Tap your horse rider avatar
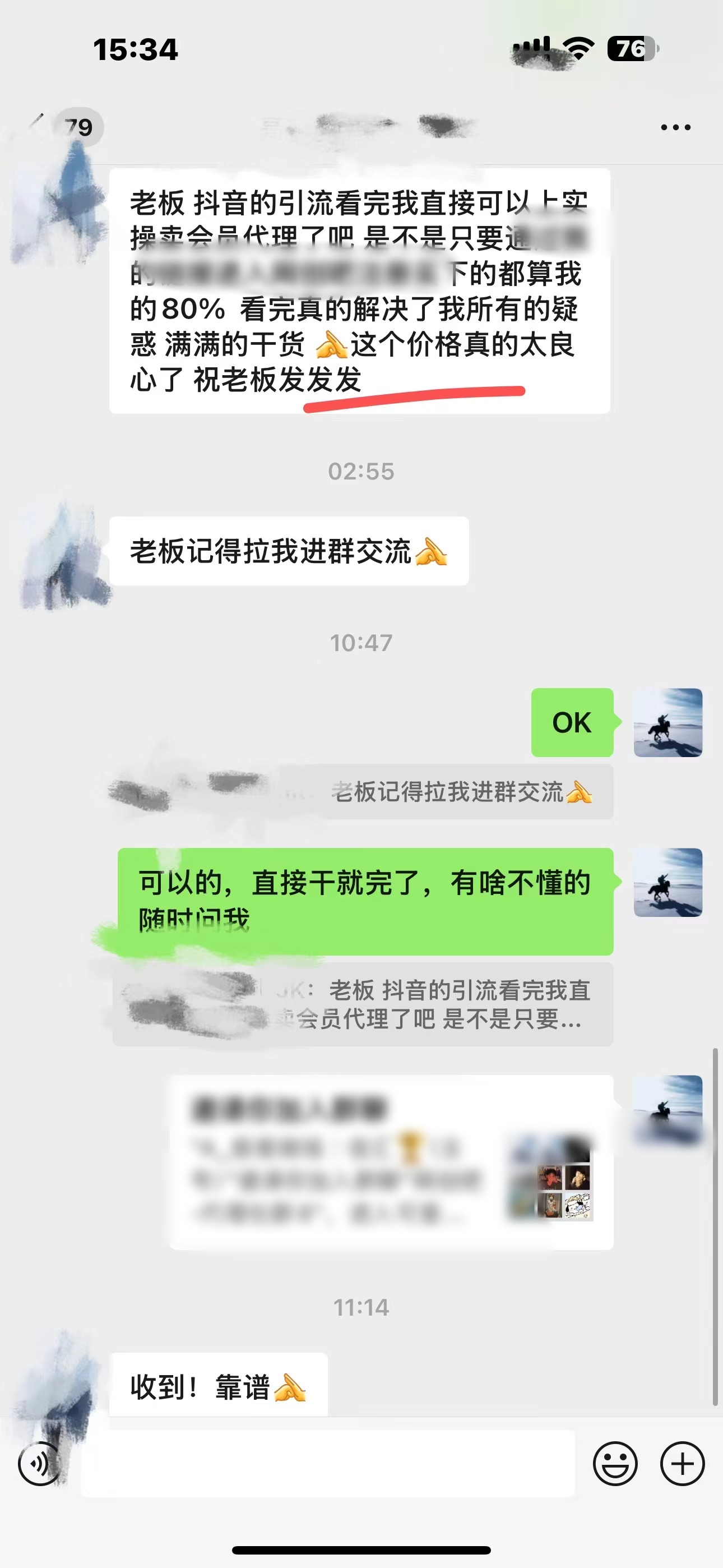723x1568 pixels. click(668, 723)
